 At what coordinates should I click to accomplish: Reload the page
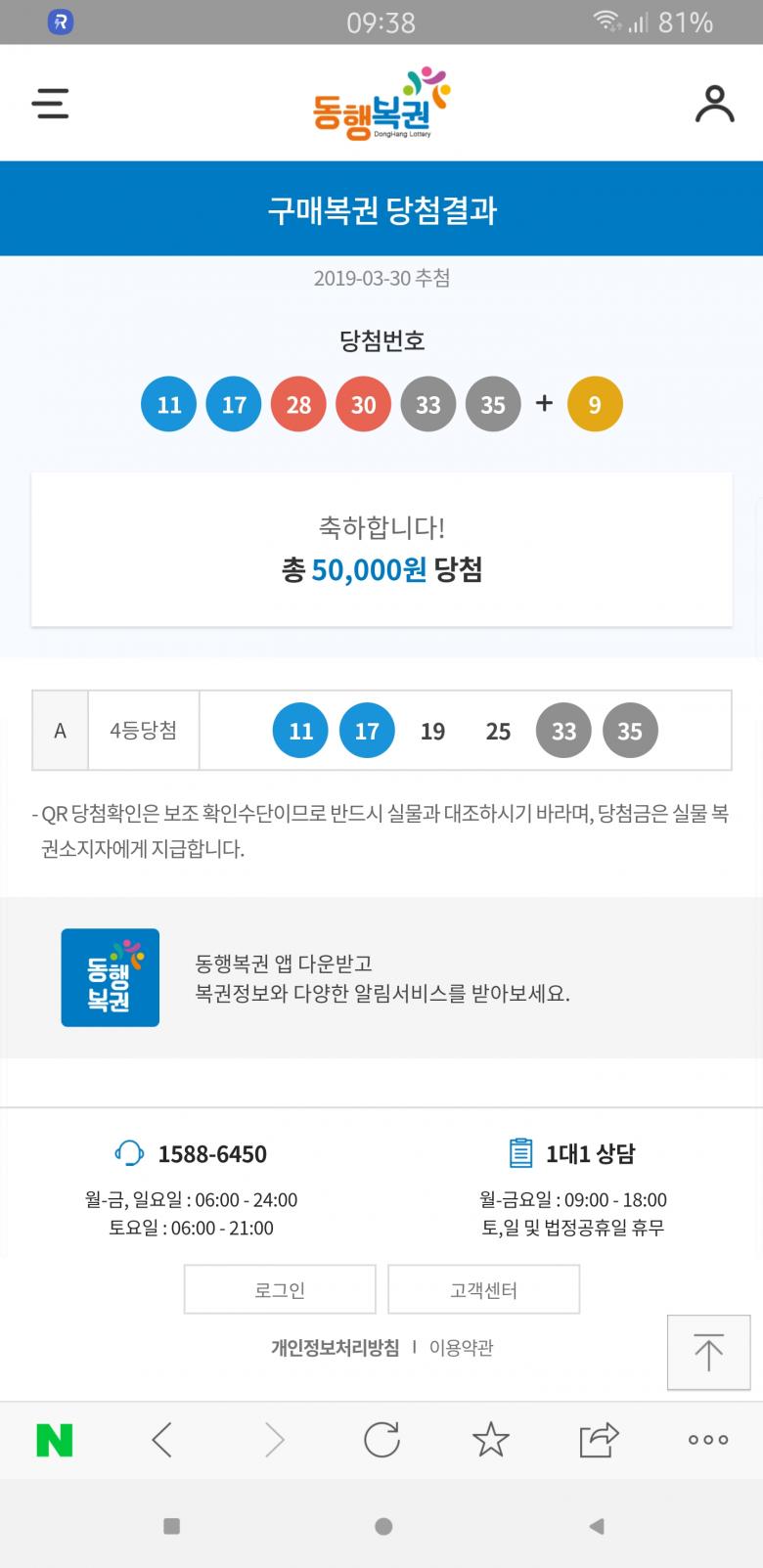coord(381,1440)
